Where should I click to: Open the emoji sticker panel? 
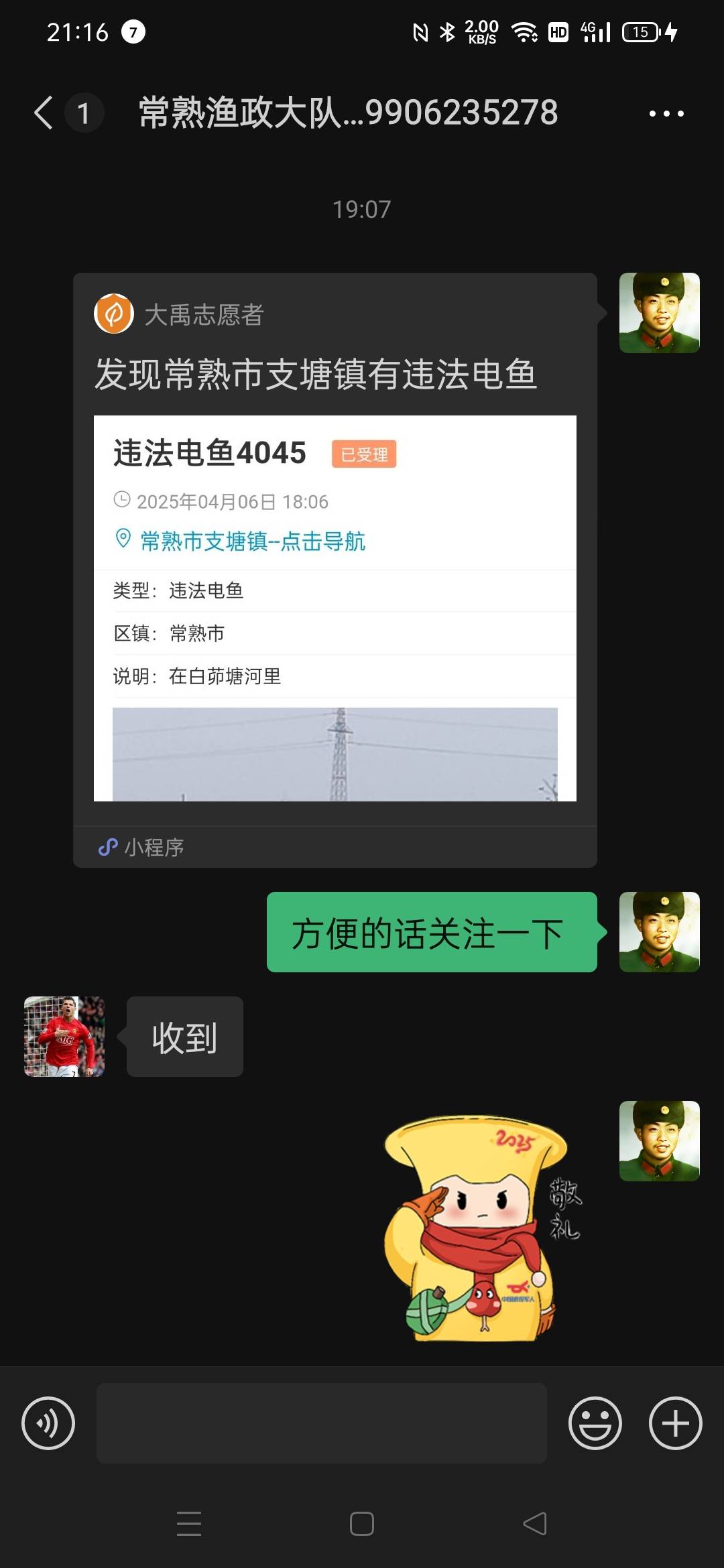tap(595, 1423)
